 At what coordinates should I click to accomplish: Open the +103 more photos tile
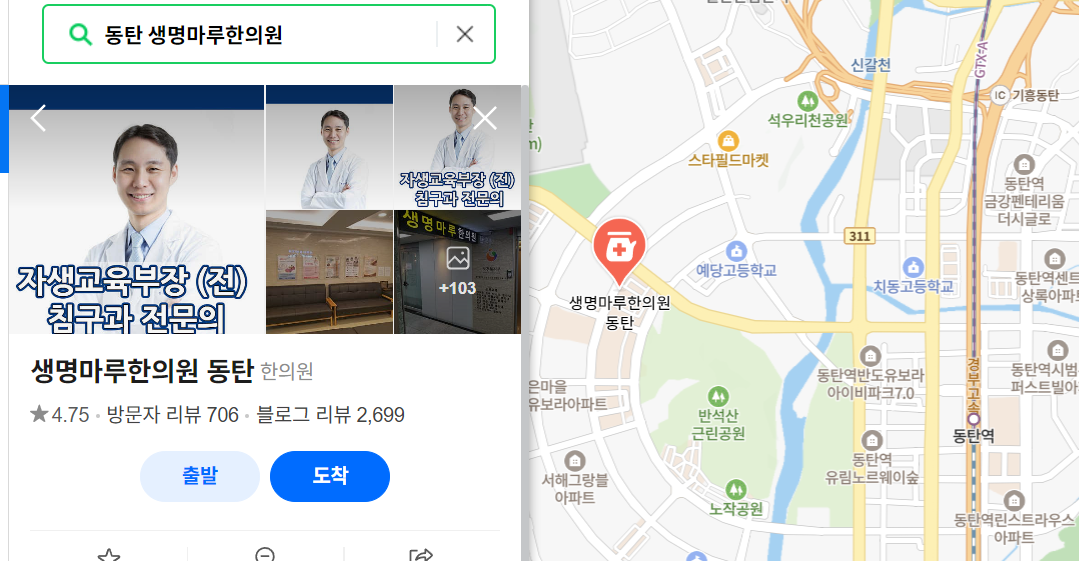pos(458,272)
